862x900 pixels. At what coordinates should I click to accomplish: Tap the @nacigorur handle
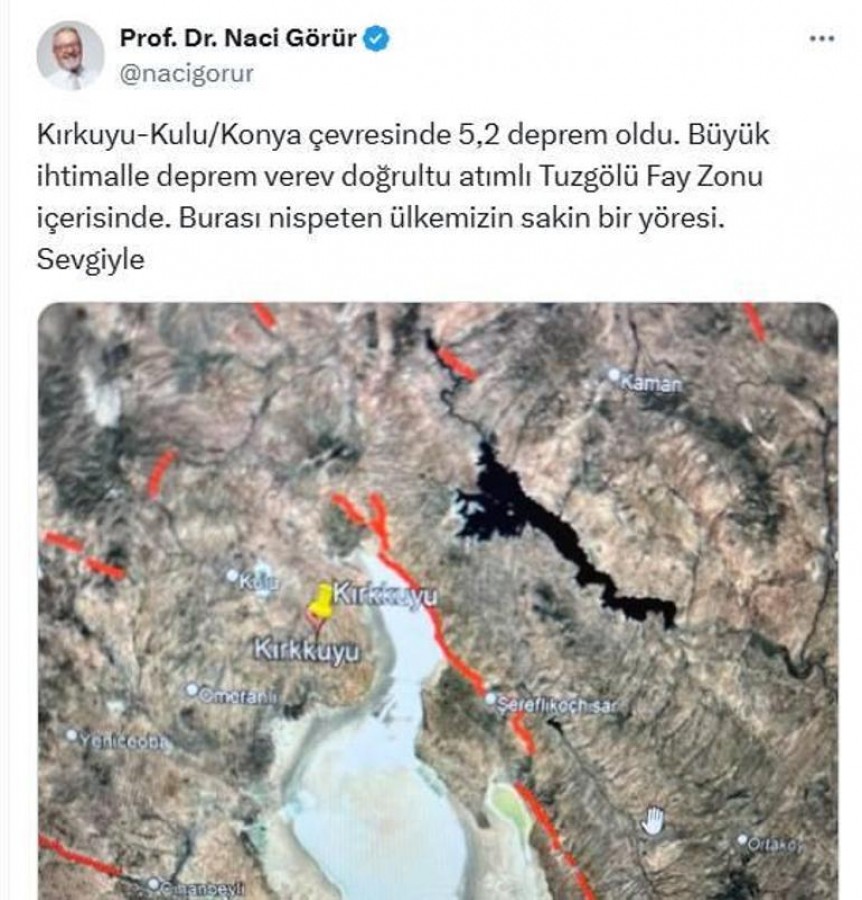[x=186, y=74]
